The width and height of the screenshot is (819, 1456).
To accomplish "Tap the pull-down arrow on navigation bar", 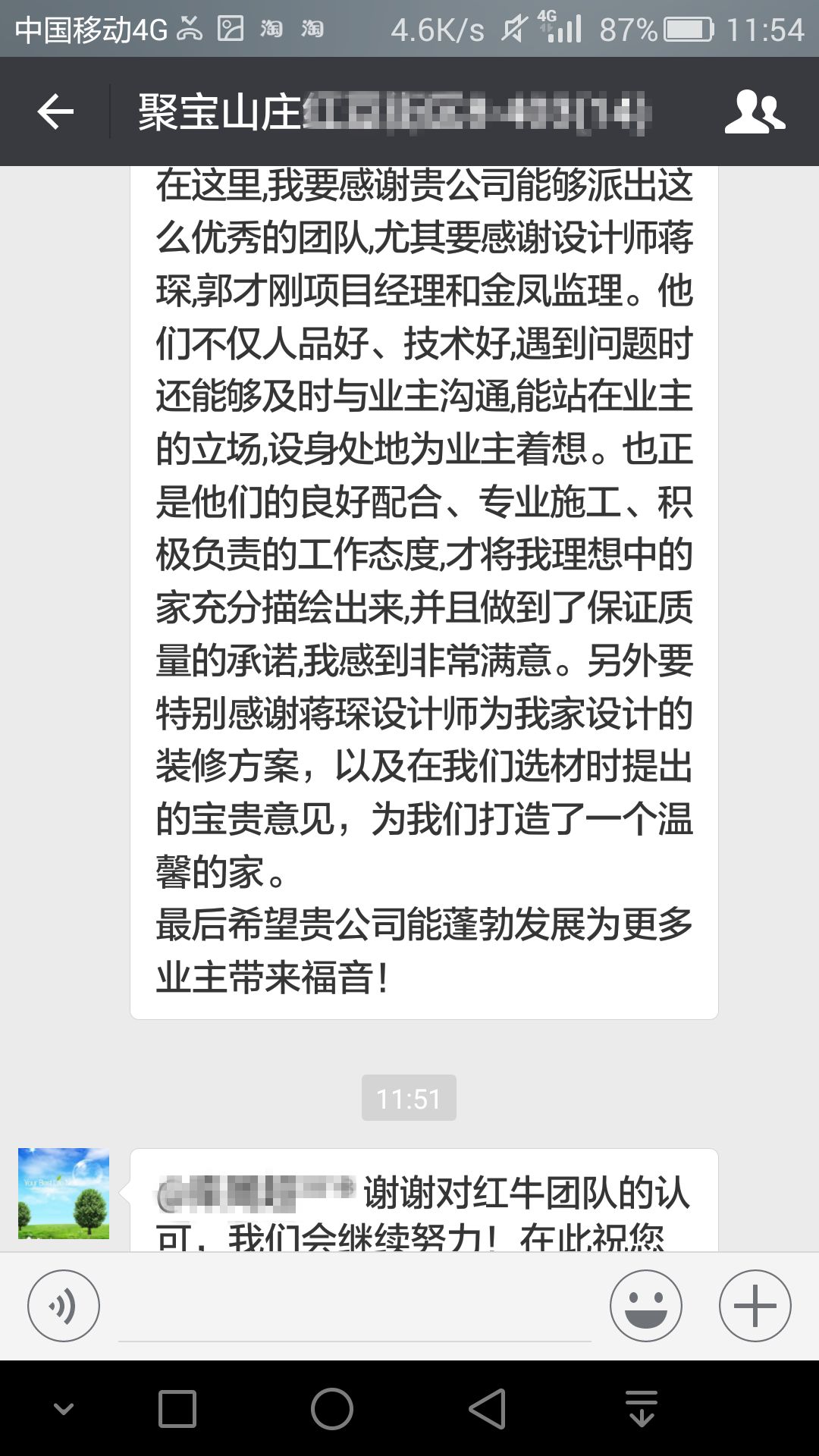I will 642,1407.
